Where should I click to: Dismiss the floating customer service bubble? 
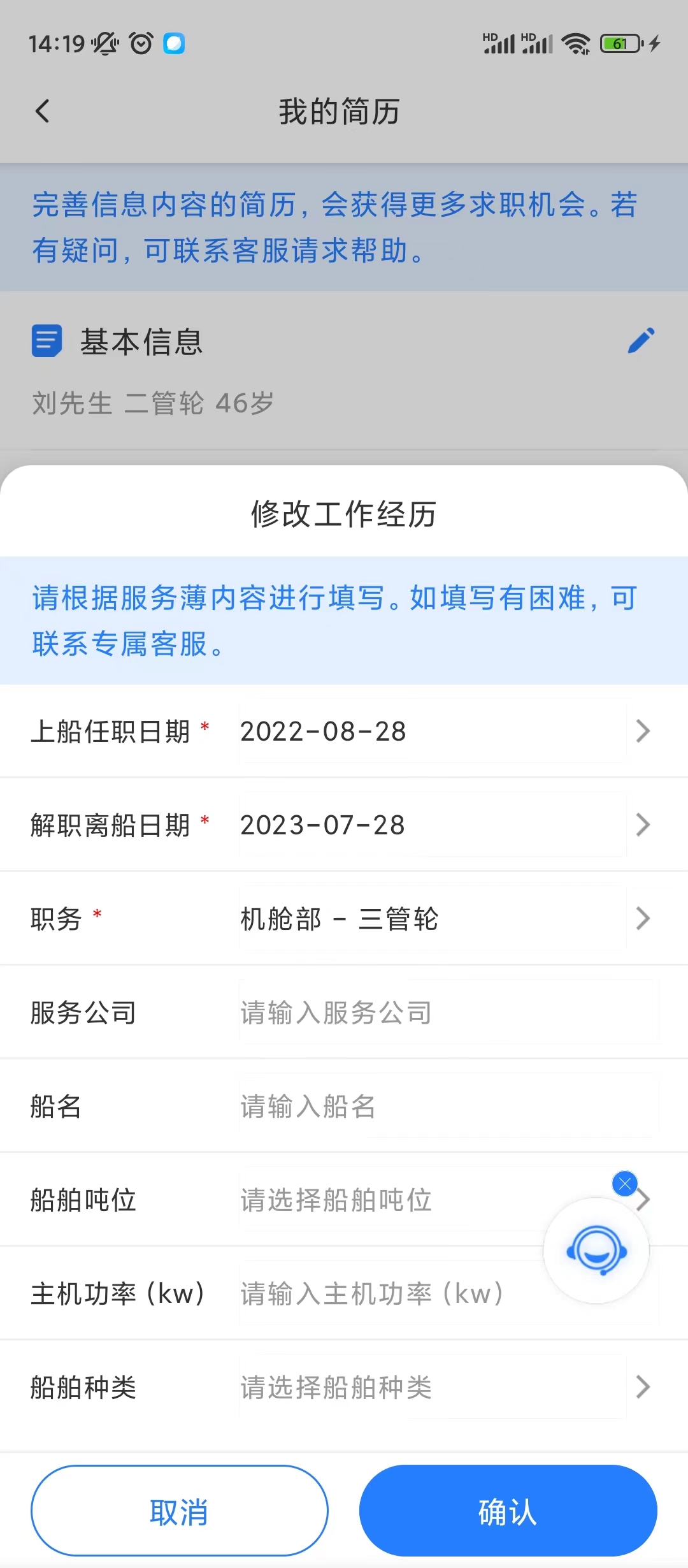tap(625, 1184)
